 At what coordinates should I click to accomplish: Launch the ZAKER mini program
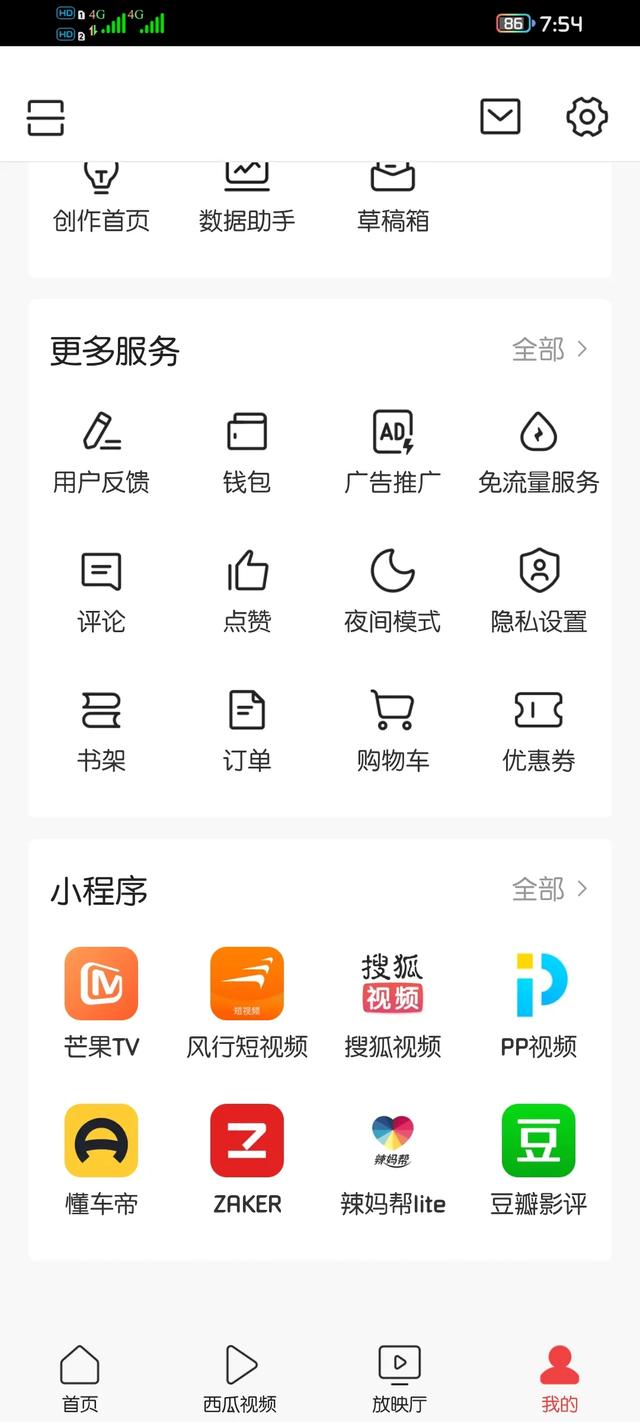click(247, 1160)
